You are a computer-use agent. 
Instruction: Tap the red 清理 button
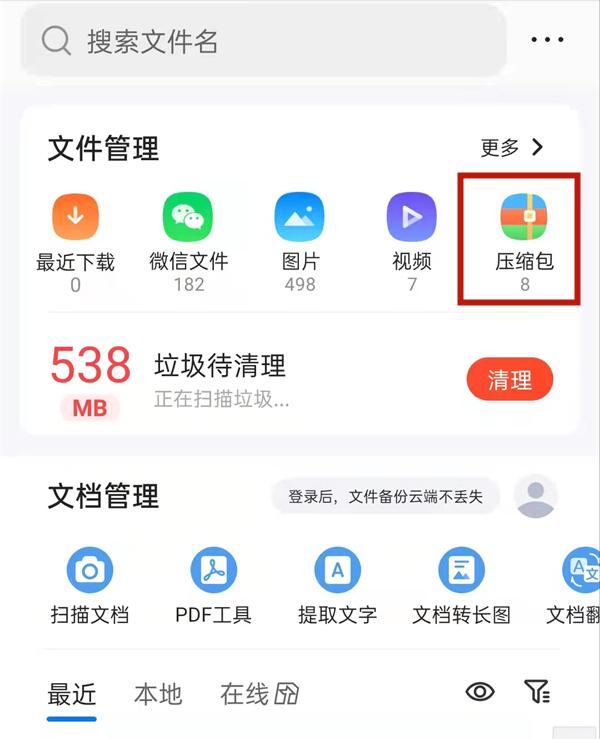tap(509, 380)
